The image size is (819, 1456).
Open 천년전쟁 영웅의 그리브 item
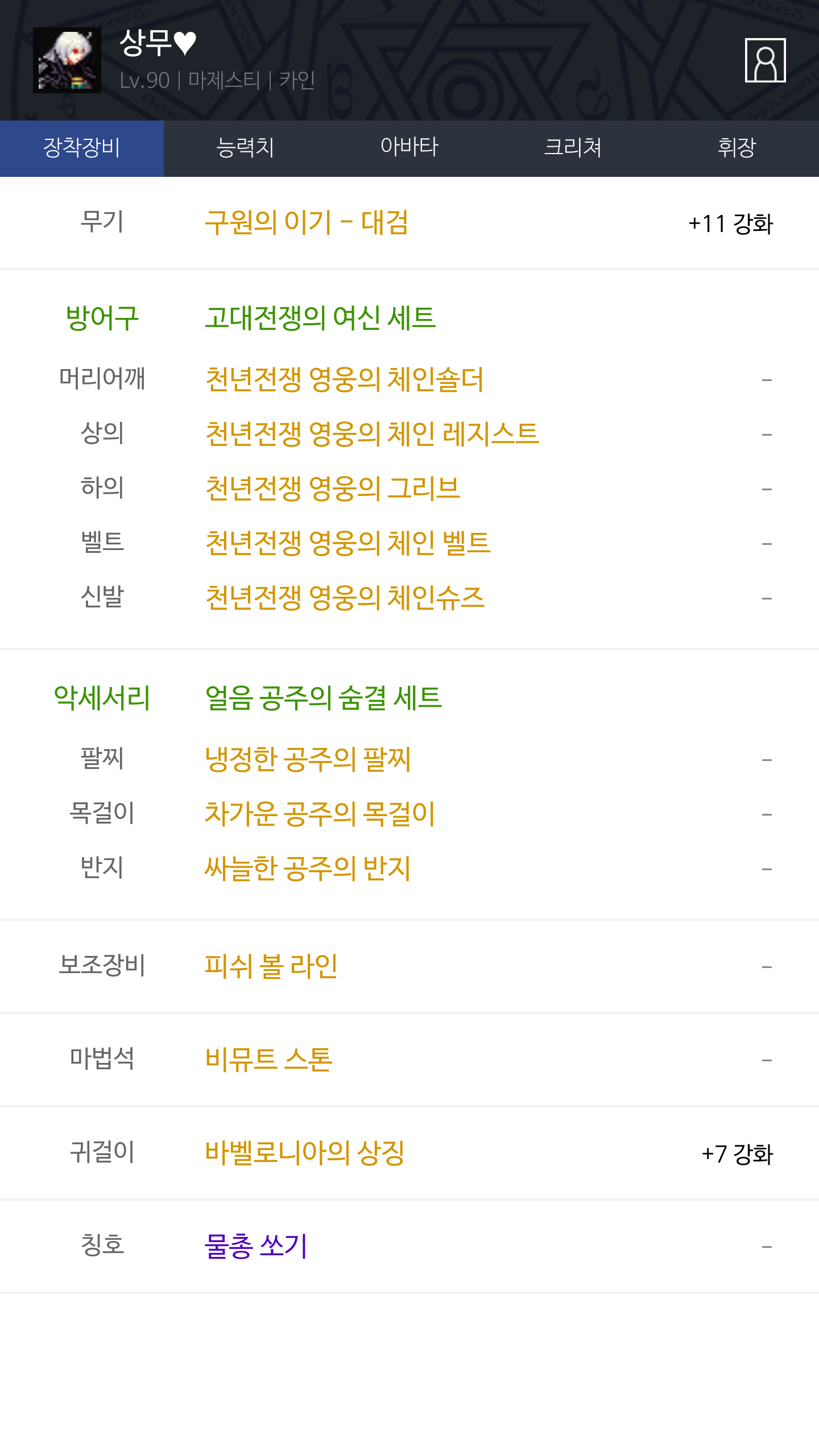[x=333, y=489]
